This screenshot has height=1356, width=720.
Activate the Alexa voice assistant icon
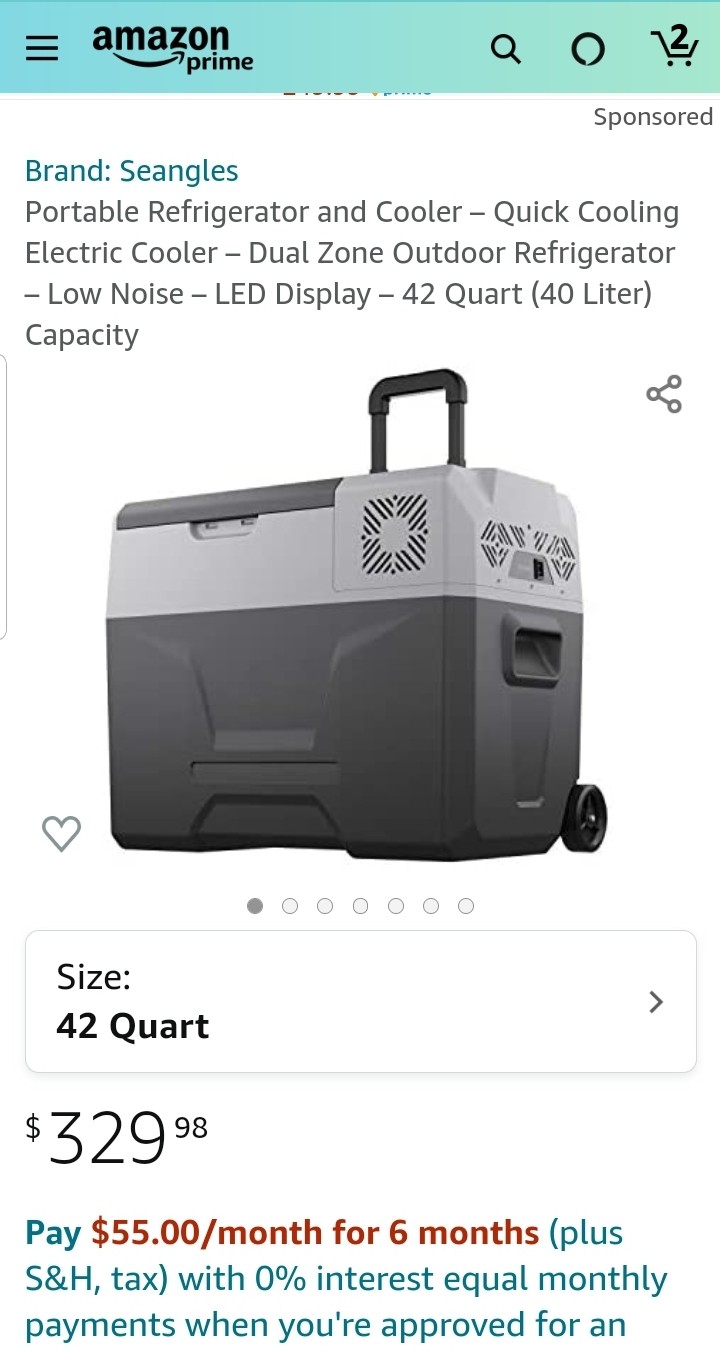588,49
